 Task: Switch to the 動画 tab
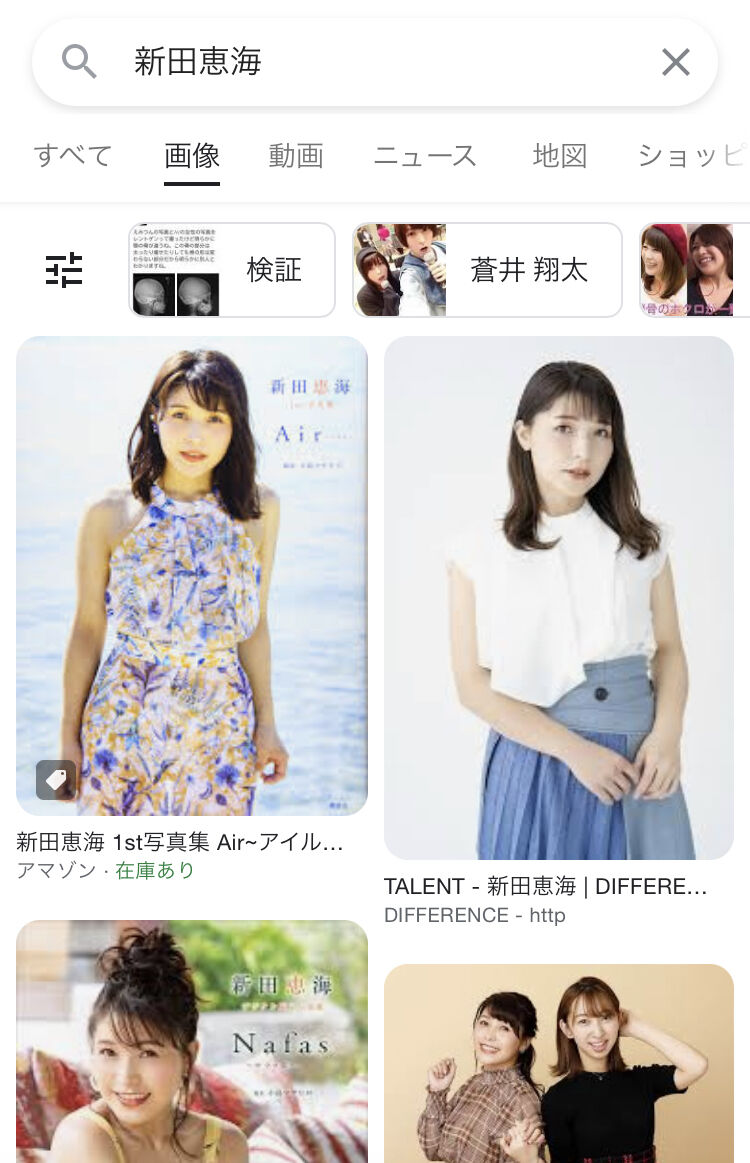(296, 156)
